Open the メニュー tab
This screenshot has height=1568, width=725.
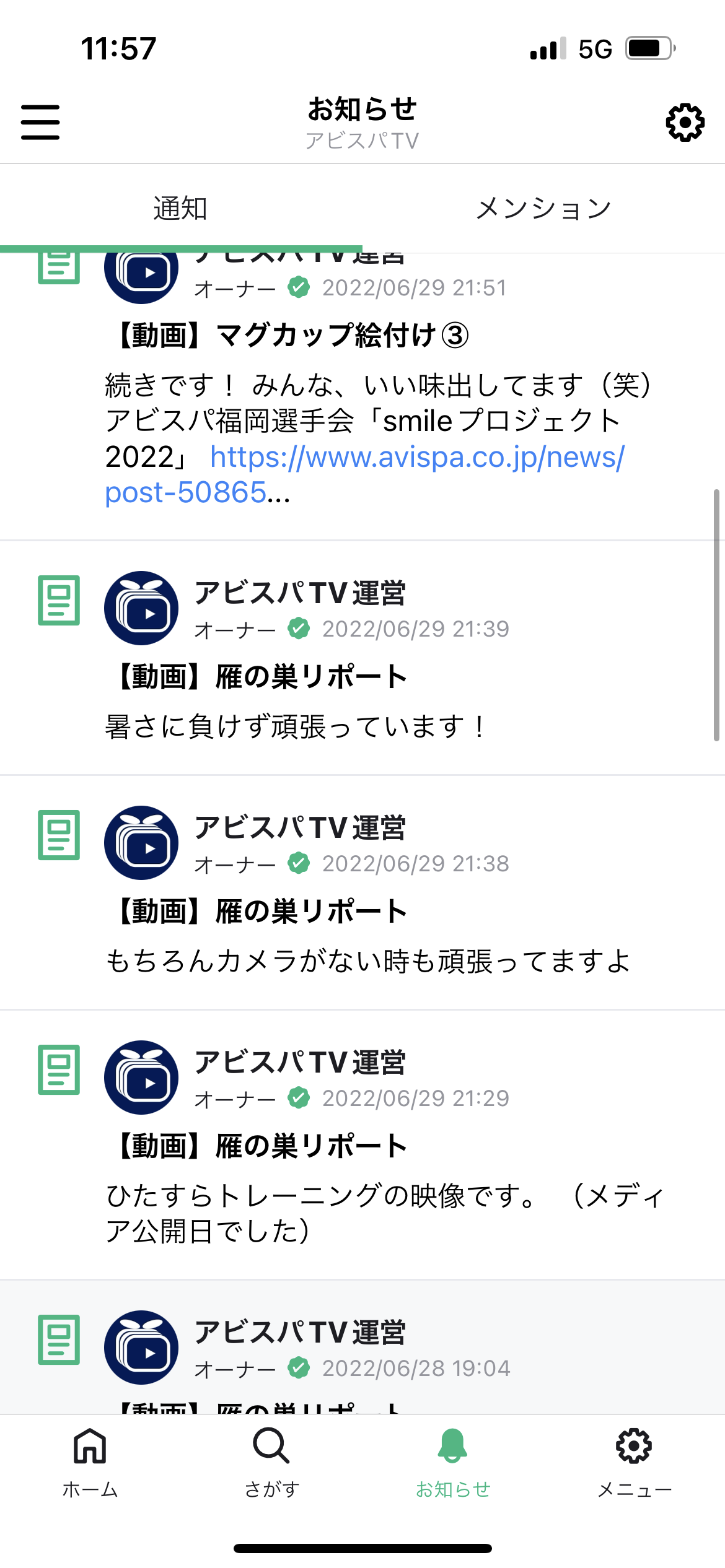tap(634, 1461)
